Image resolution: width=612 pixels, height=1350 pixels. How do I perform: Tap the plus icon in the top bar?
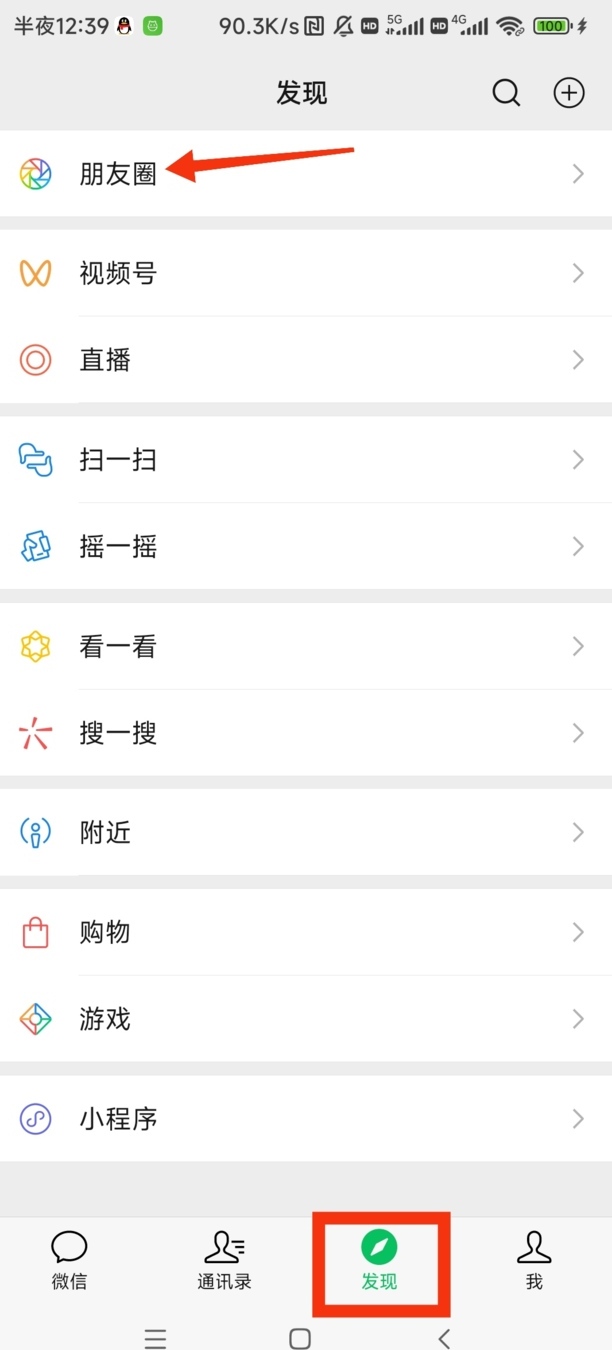[x=568, y=93]
